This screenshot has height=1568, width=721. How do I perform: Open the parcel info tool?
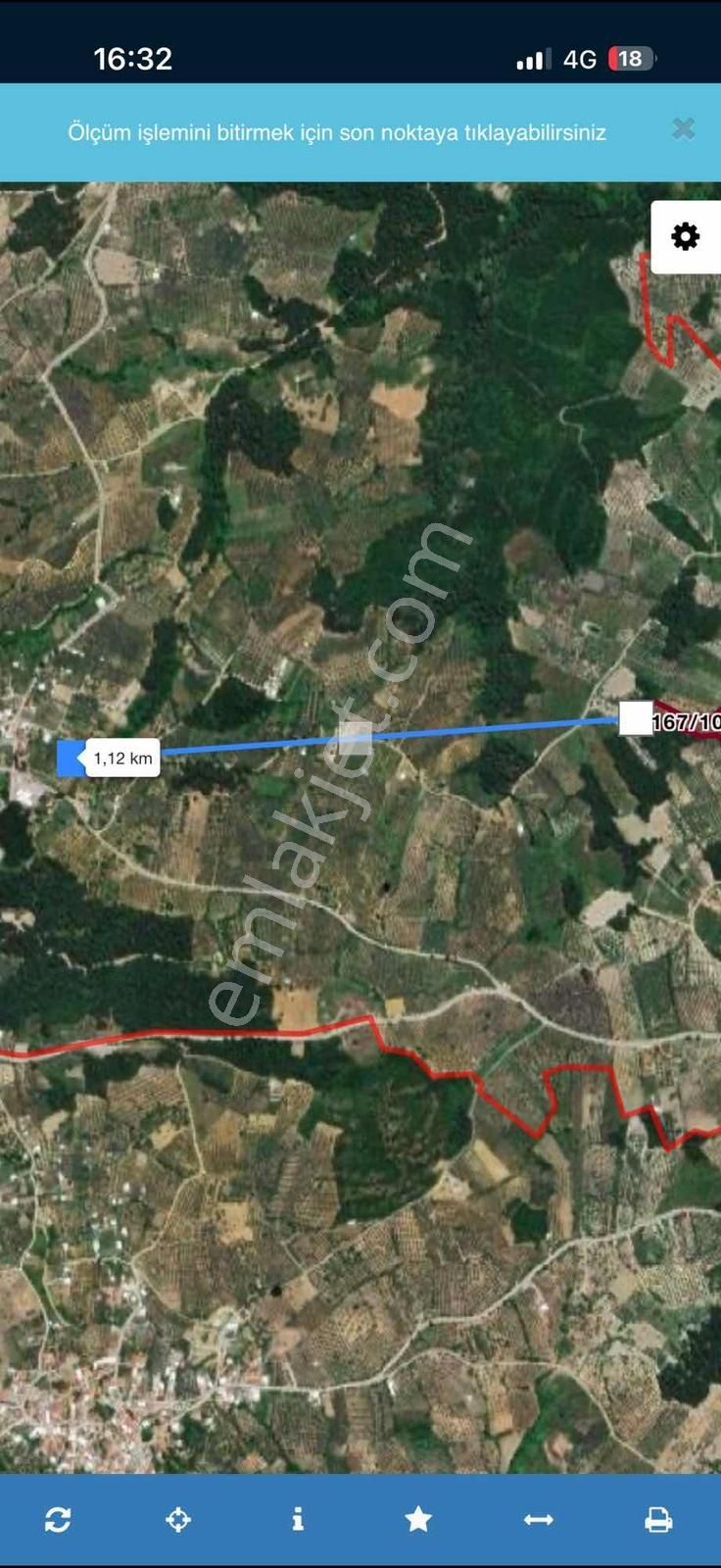coord(300,1518)
